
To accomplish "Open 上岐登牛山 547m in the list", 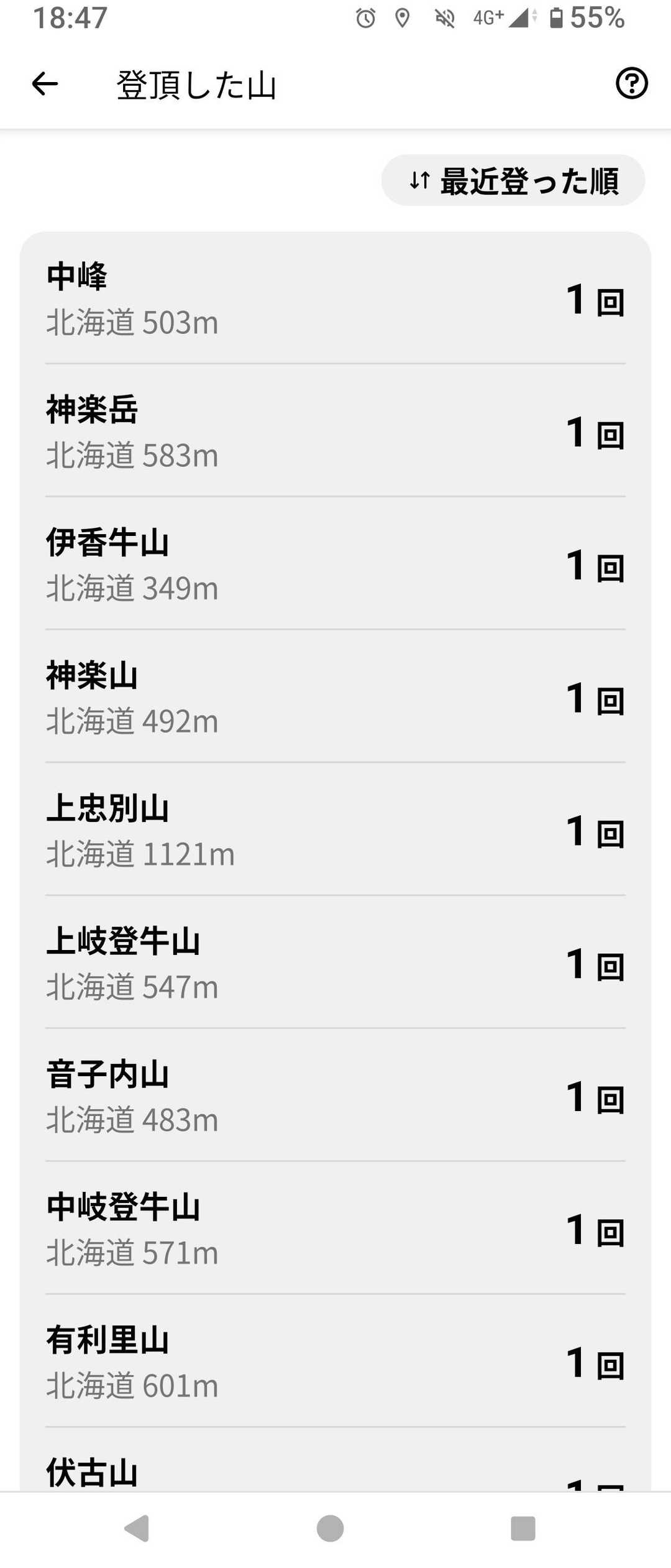I will pyautogui.click(x=335, y=964).
